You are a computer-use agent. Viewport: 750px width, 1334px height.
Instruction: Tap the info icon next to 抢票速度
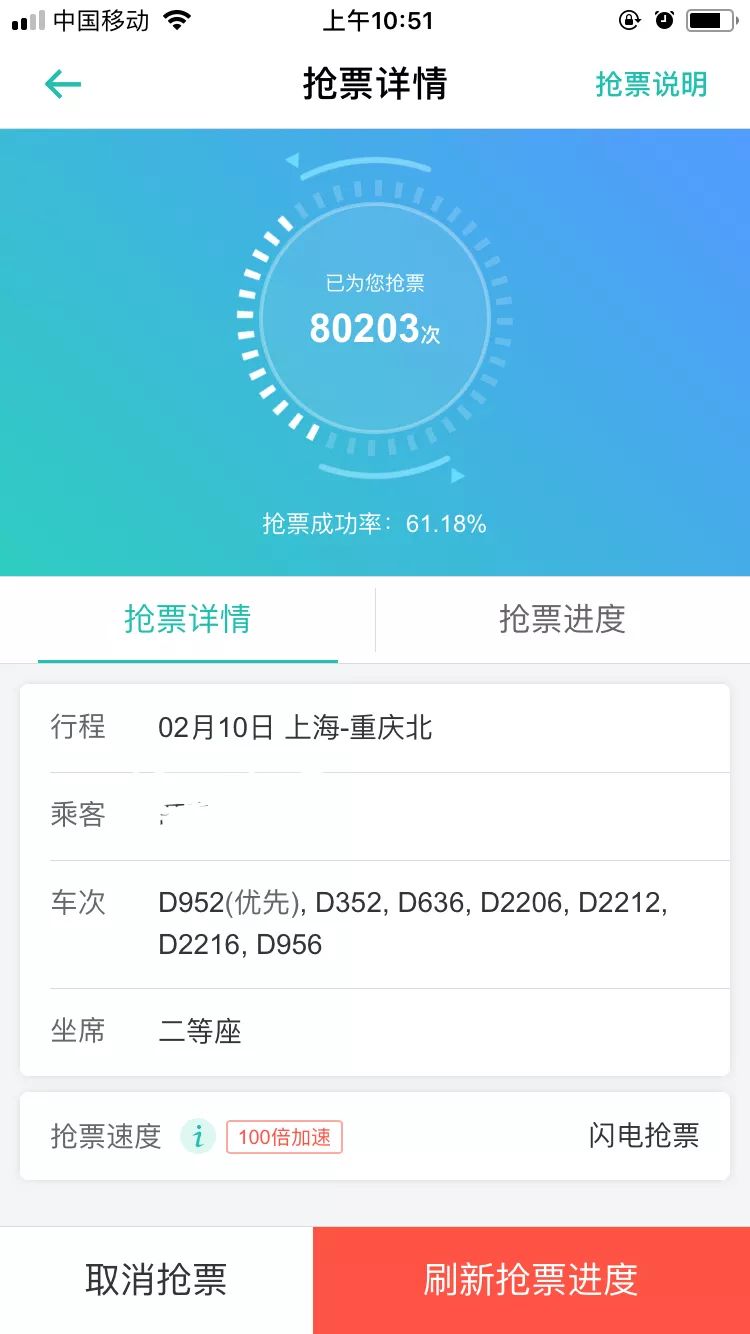[x=198, y=1136]
